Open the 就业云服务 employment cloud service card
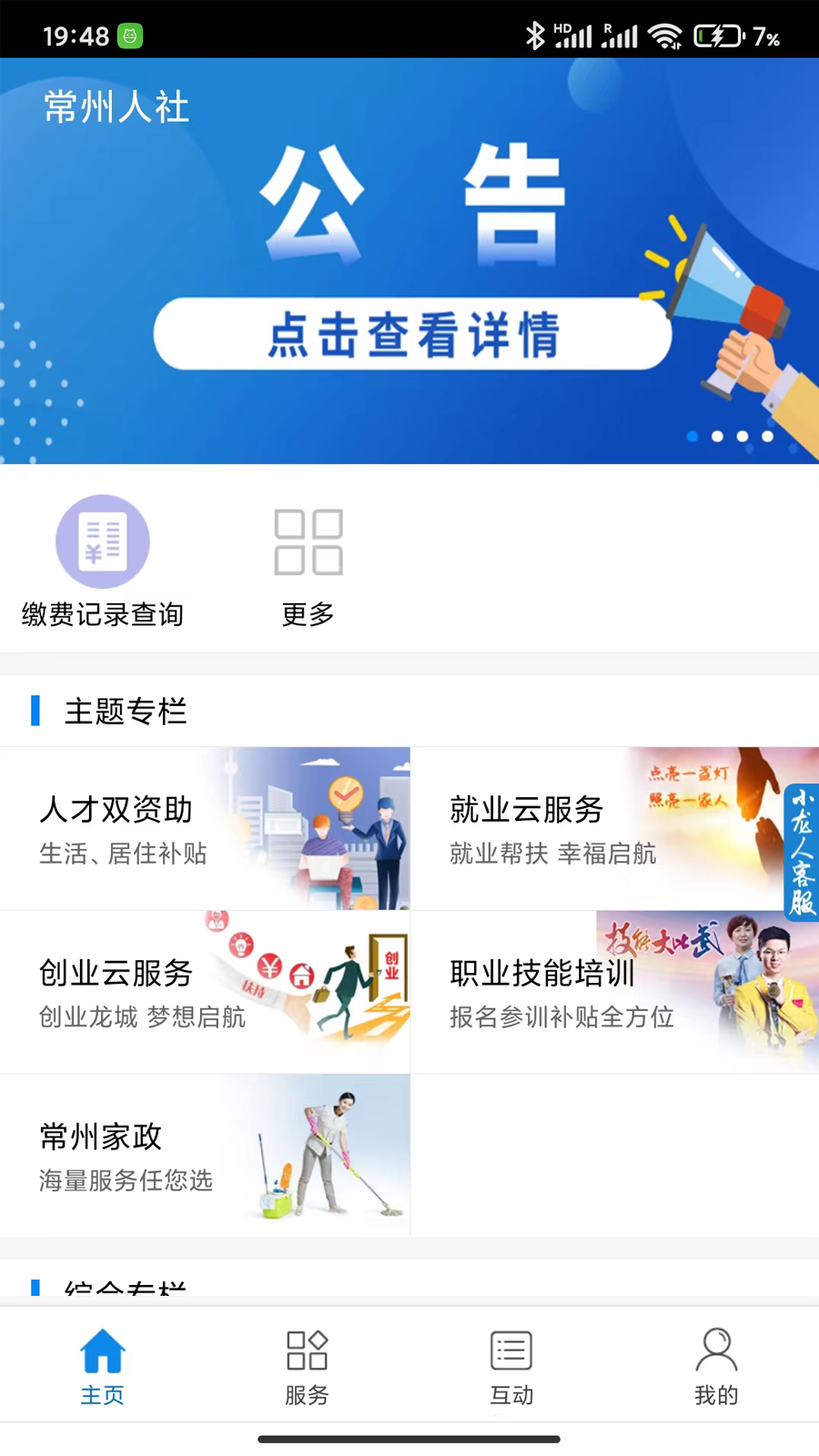The height and width of the screenshot is (1456, 819). tap(614, 828)
